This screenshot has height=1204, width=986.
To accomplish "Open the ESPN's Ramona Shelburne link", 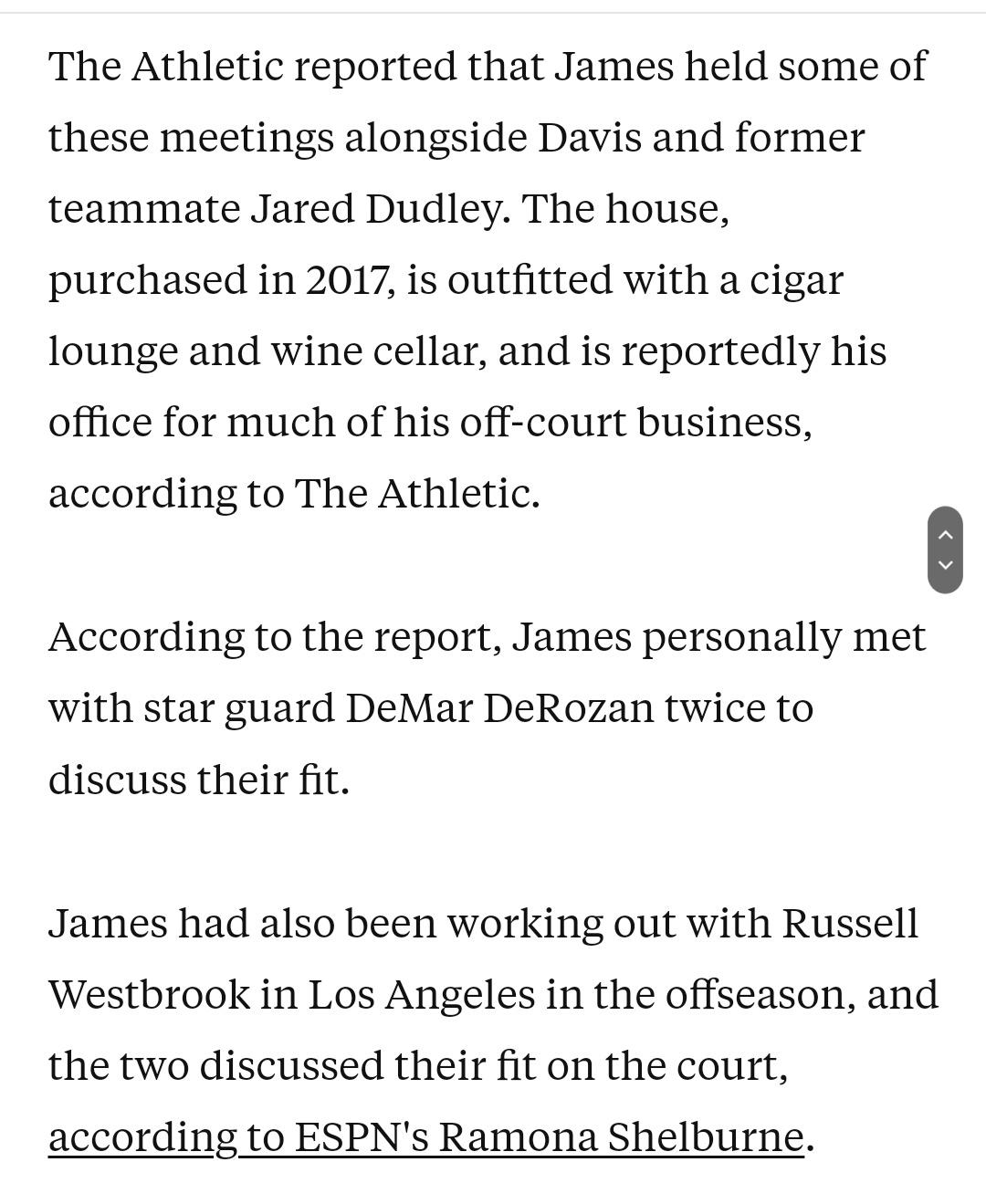I will 425,1137.
